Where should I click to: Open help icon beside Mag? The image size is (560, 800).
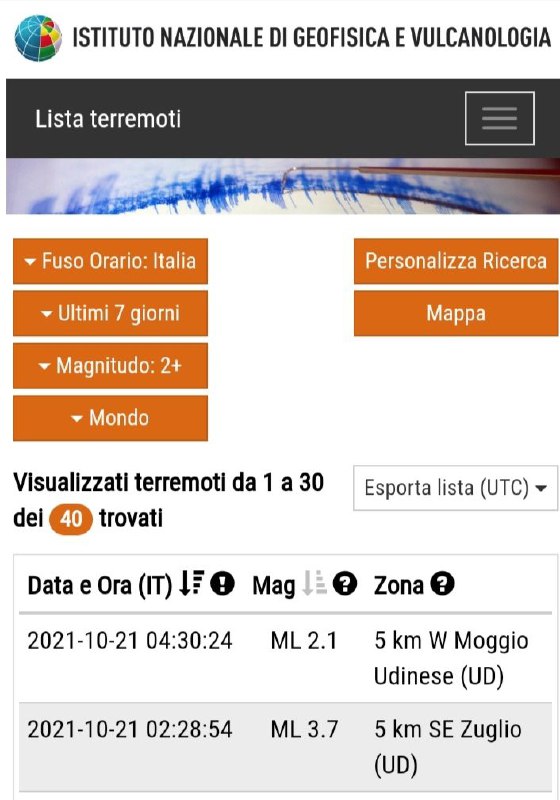(x=345, y=584)
